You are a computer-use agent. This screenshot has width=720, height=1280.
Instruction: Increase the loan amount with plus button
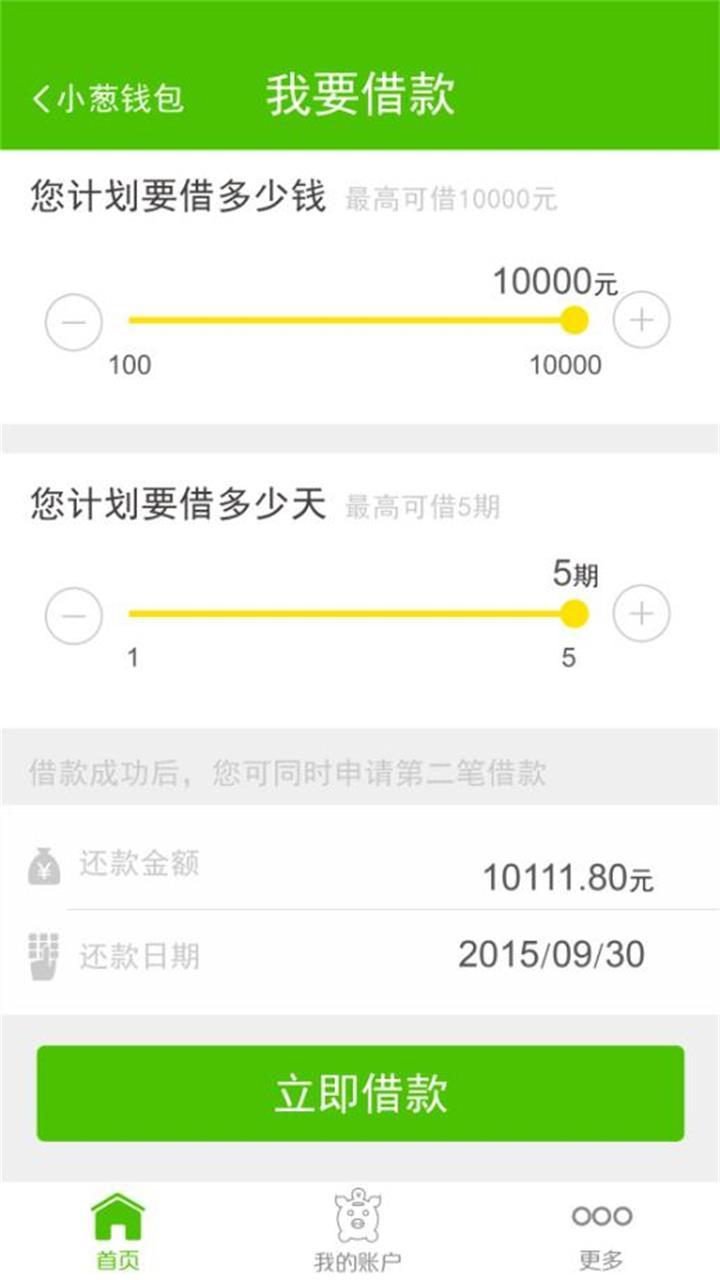(641, 321)
